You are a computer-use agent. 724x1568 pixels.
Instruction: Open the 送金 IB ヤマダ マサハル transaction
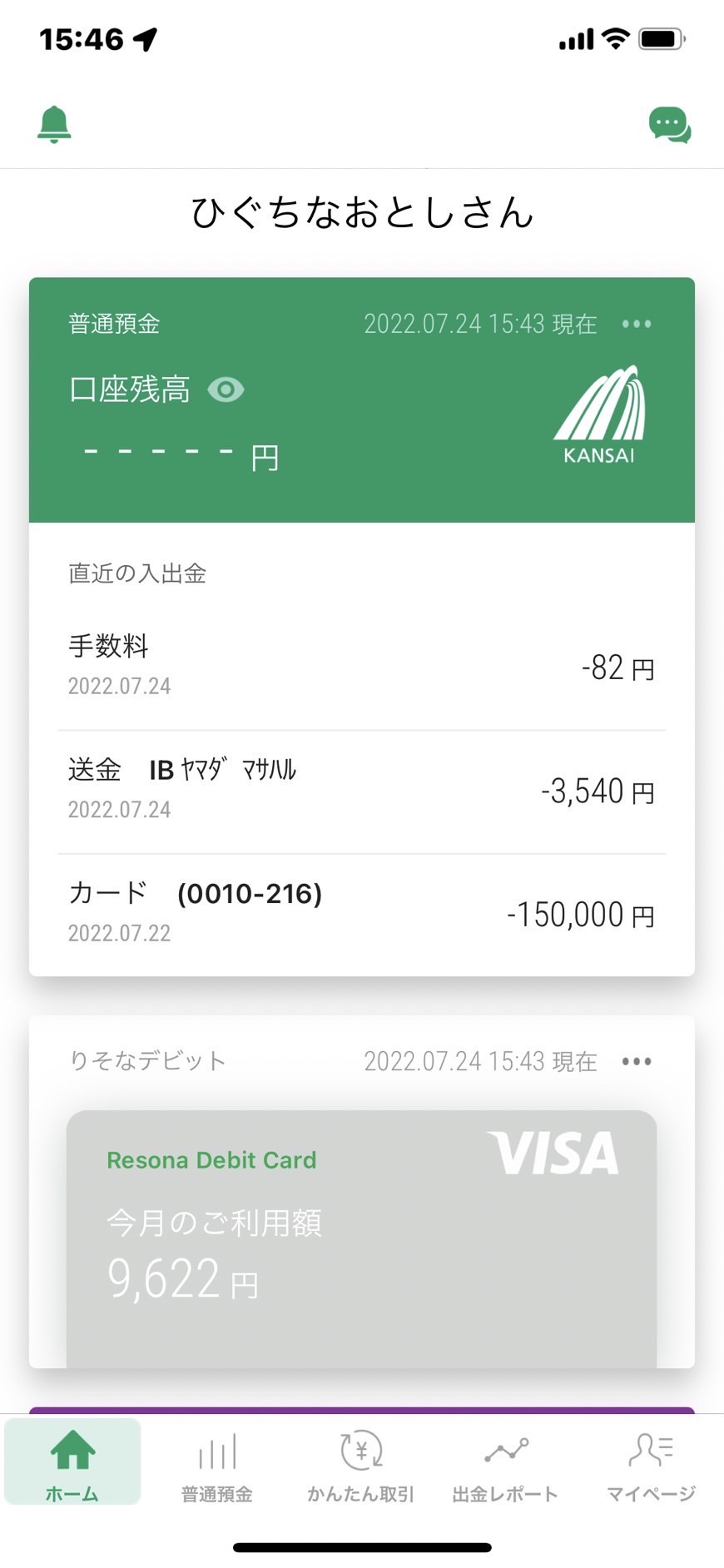361,791
